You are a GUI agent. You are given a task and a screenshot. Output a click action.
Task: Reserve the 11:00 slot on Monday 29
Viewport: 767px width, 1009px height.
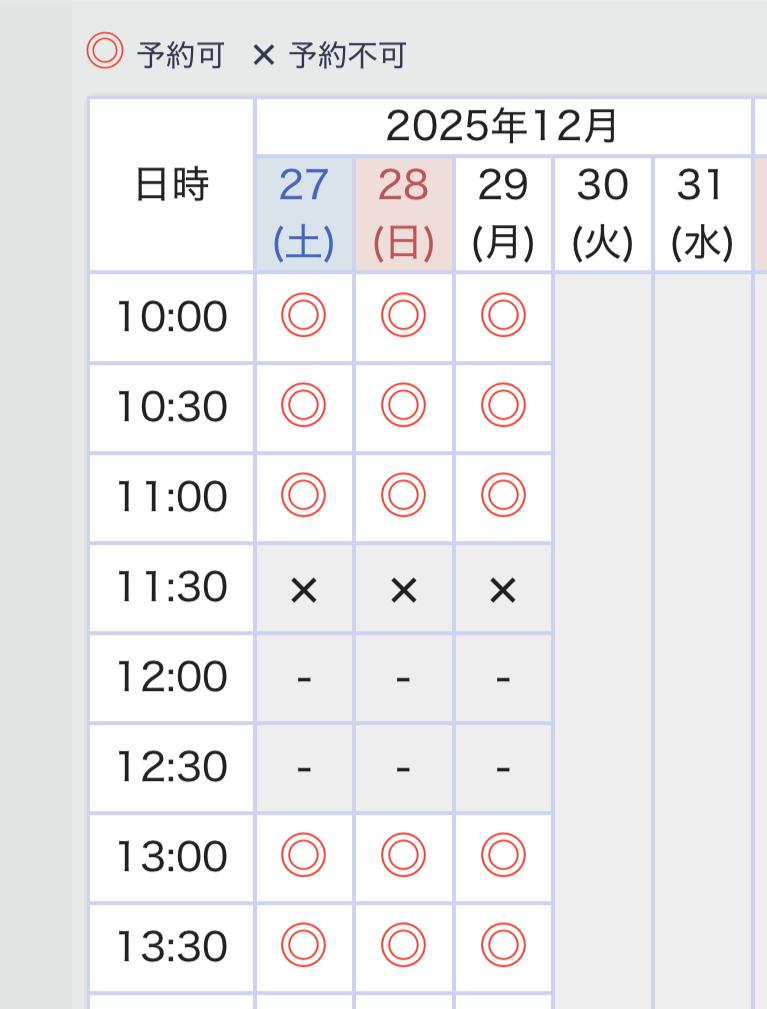(x=503, y=497)
